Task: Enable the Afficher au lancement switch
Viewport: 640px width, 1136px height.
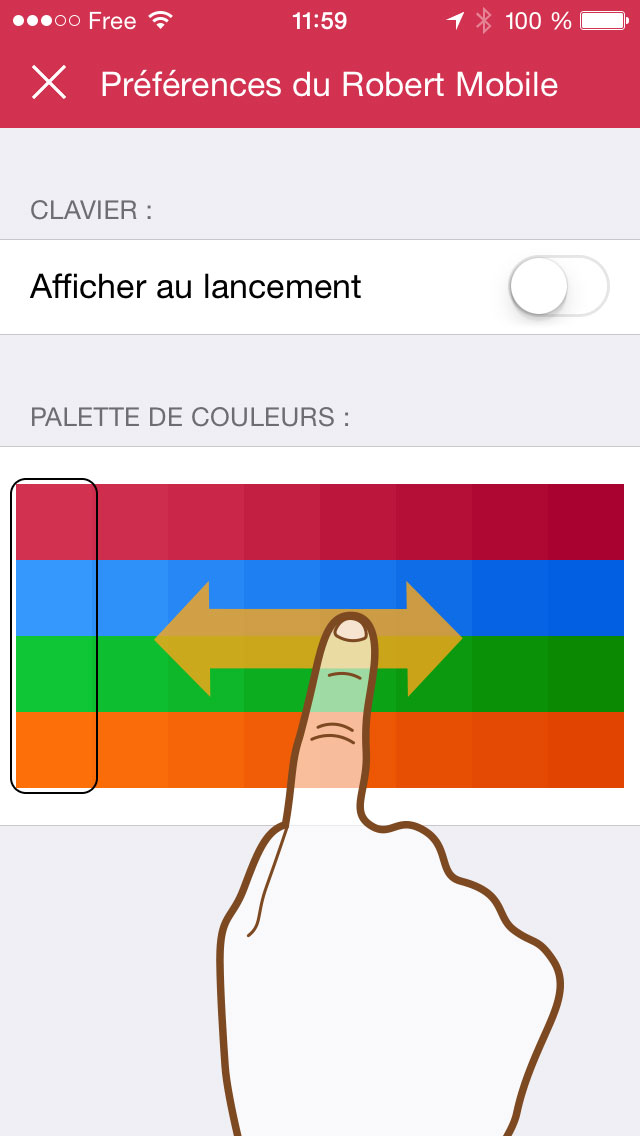Action: pyautogui.click(x=559, y=286)
